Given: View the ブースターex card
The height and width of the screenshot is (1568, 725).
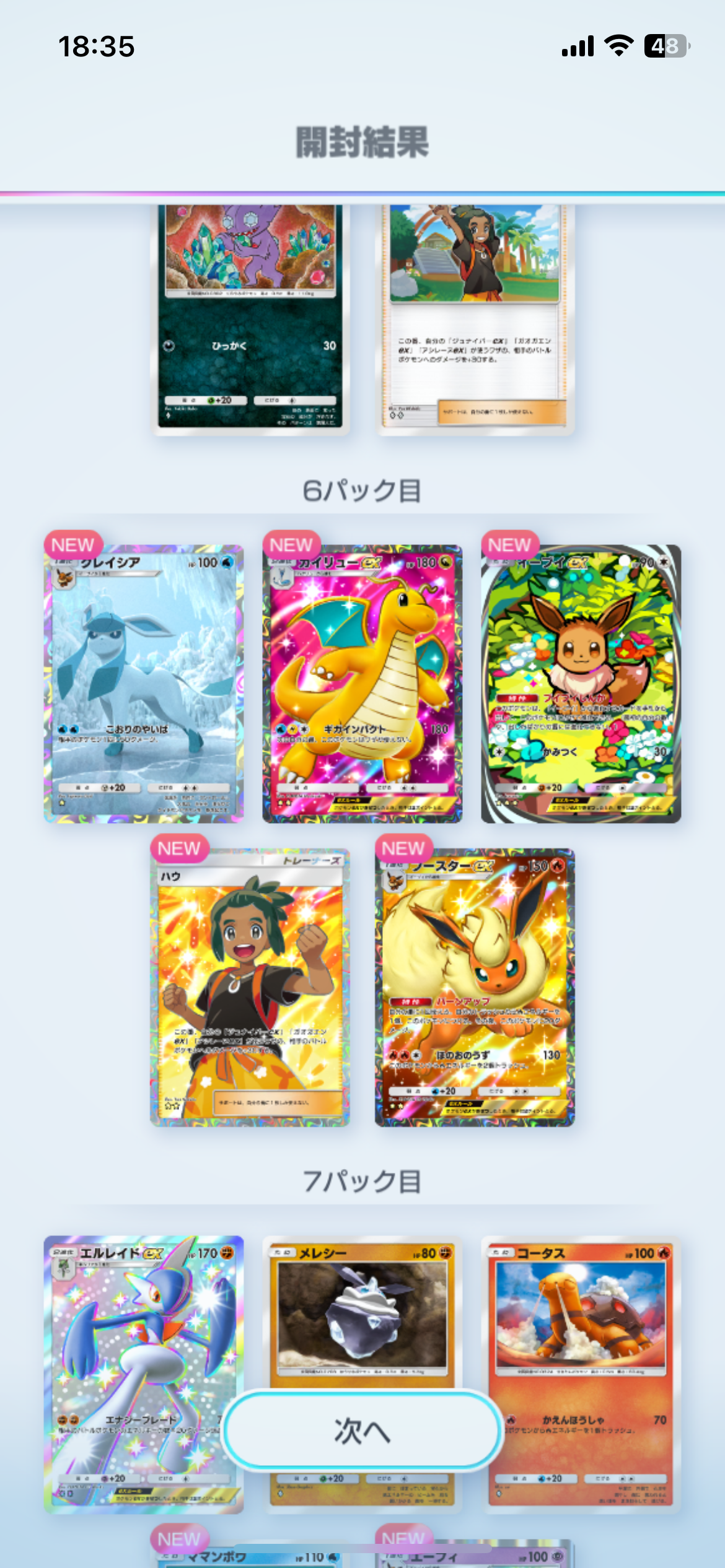Looking at the screenshot, I should (475, 987).
